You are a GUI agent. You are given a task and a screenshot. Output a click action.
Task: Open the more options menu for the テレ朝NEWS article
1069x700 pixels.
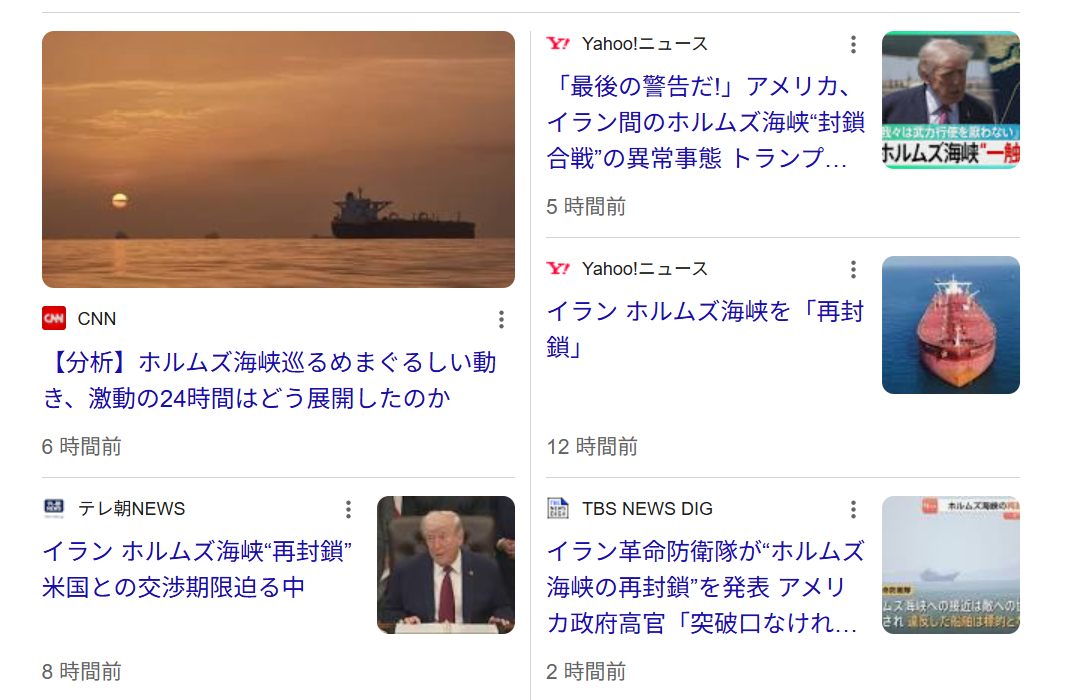[348, 510]
